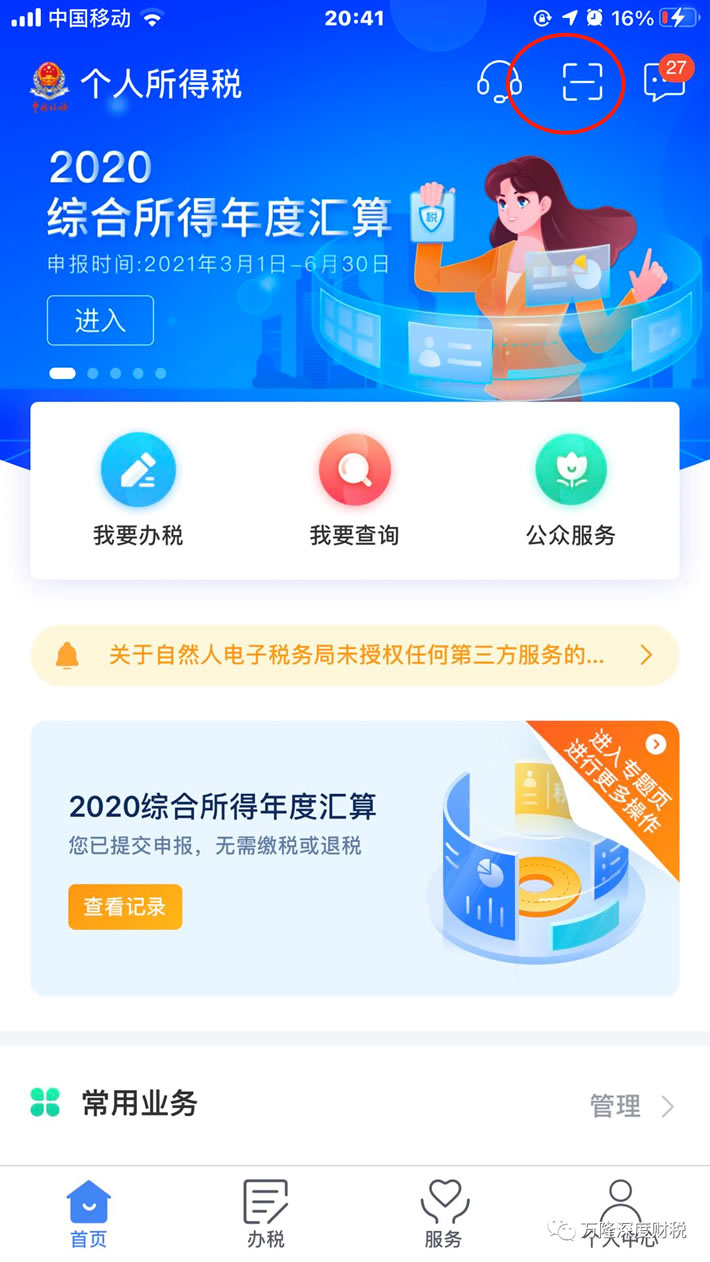Image resolution: width=710 pixels, height=1262 pixels.
Task: Open the scan code icon
Action: (x=582, y=82)
